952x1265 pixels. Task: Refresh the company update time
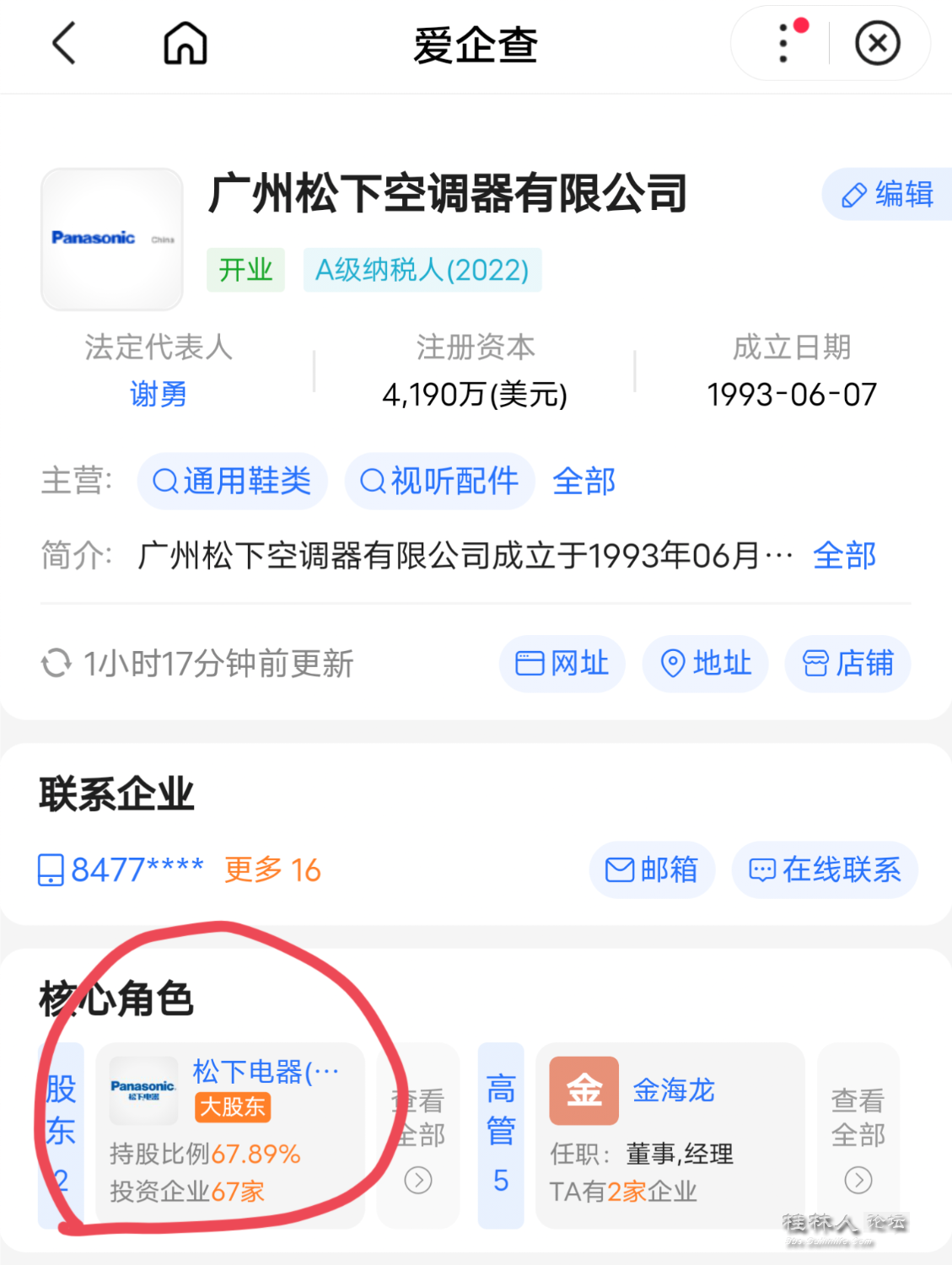point(56,663)
